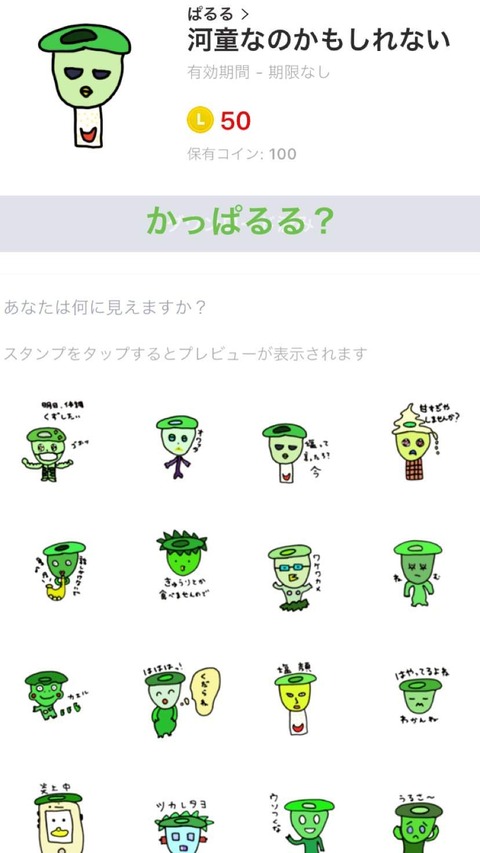The width and height of the screenshot is (480, 853).
Task: Preview the 明日、体調くずしたい sticker
Action: 54,442
